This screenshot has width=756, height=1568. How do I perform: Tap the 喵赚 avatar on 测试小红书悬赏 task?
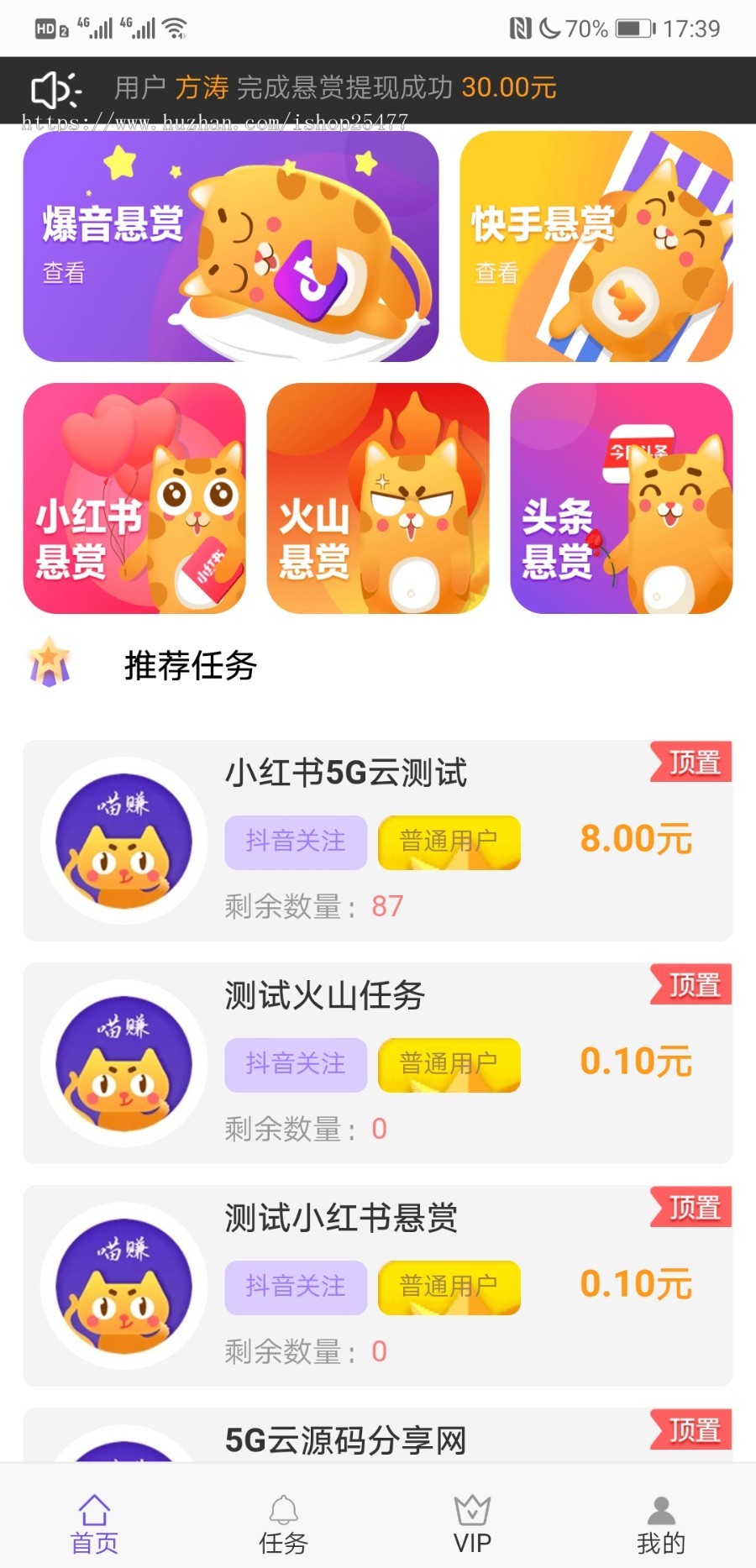[x=123, y=1285]
